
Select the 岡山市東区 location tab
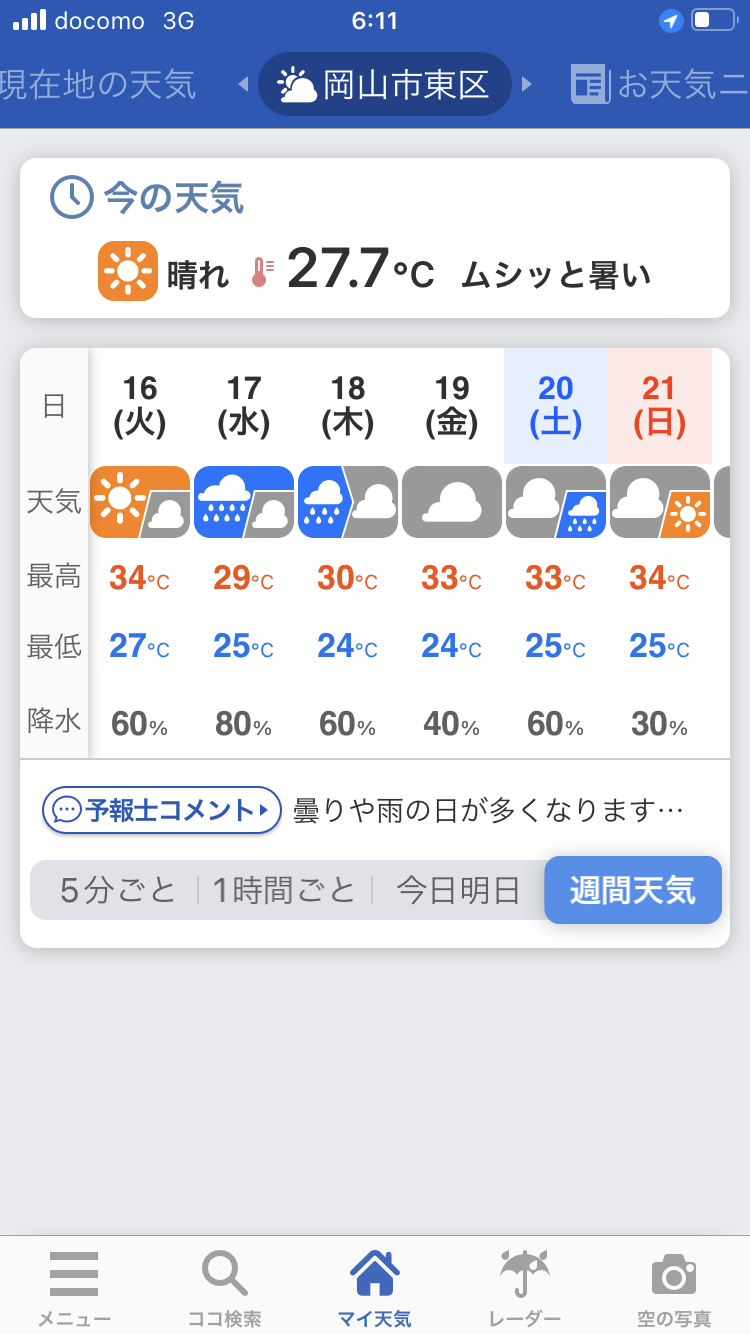click(385, 84)
